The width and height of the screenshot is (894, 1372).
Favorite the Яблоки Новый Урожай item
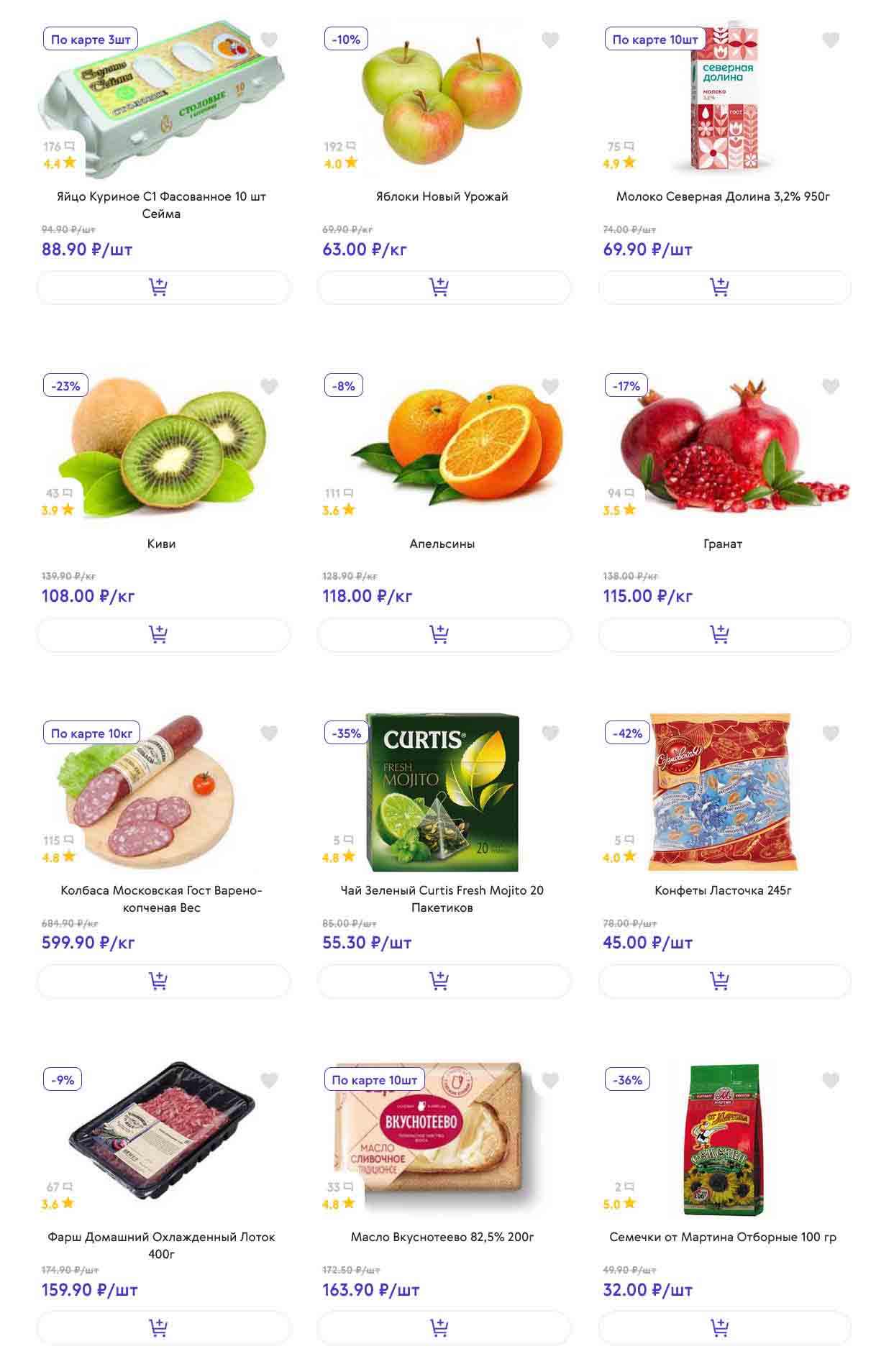click(550, 40)
